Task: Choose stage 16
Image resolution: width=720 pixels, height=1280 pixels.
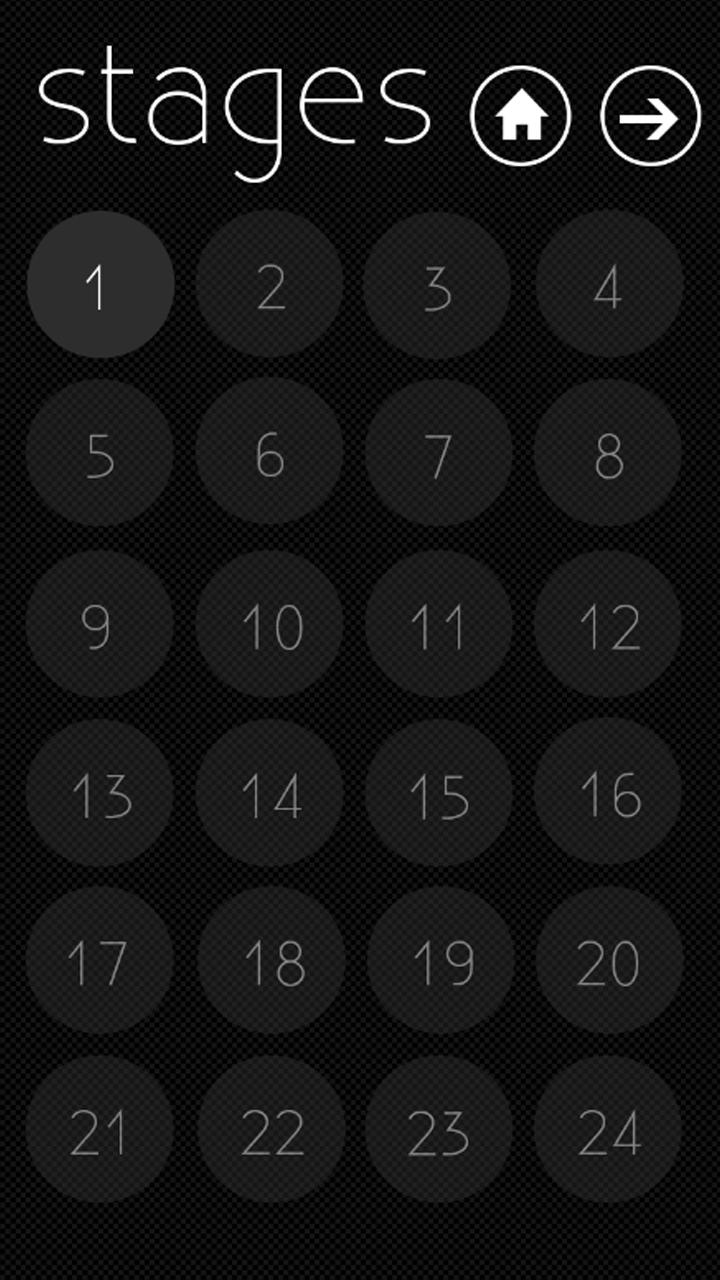Action: pyautogui.click(x=608, y=792)
